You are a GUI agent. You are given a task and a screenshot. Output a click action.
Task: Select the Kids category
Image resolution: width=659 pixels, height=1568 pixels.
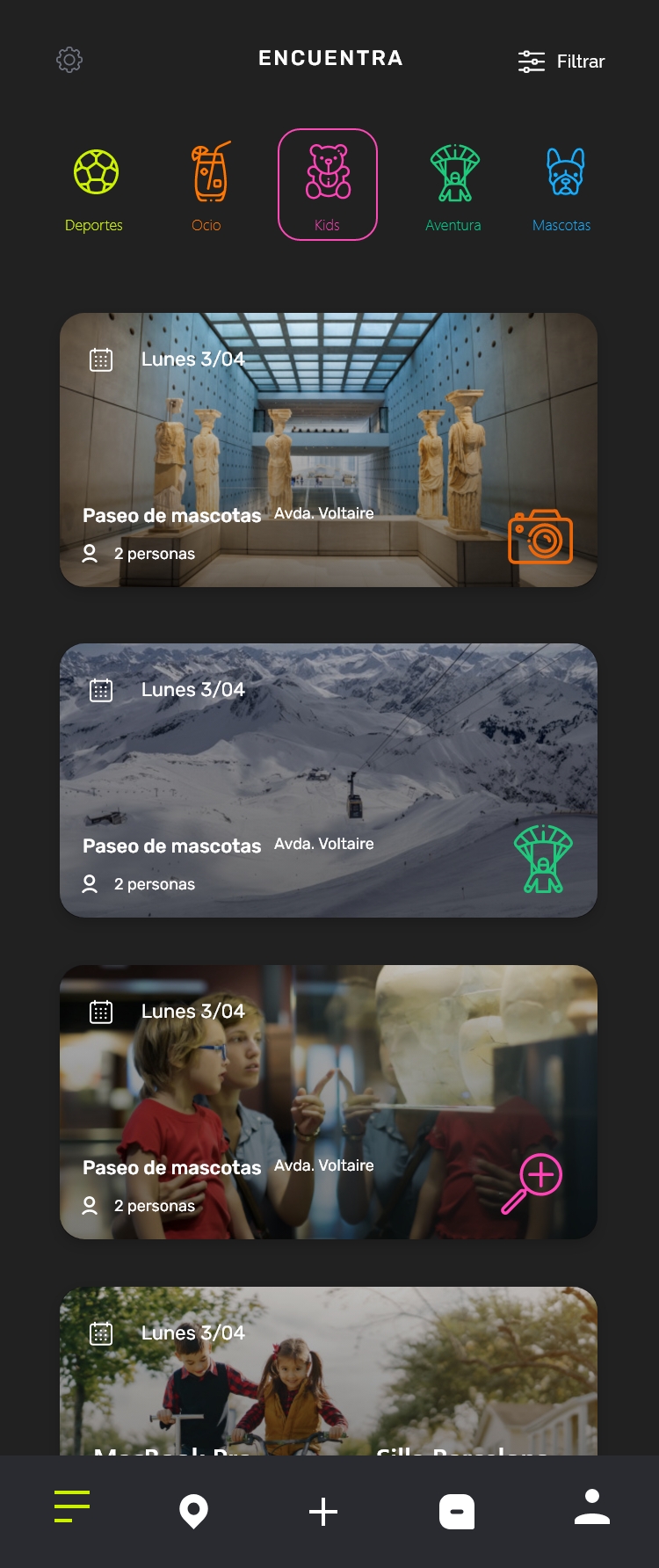tap(328, 185)
